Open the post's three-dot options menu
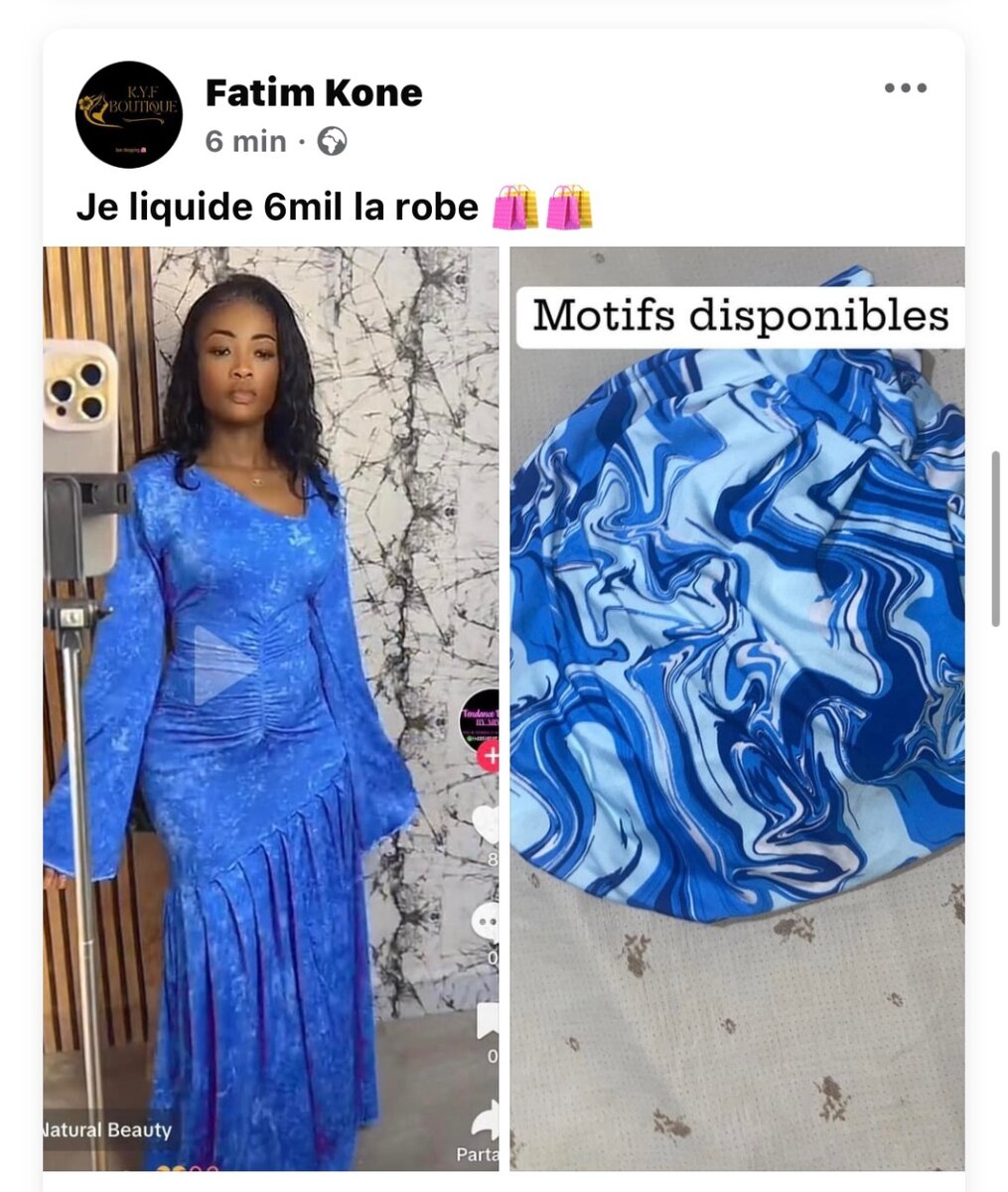 905,88
